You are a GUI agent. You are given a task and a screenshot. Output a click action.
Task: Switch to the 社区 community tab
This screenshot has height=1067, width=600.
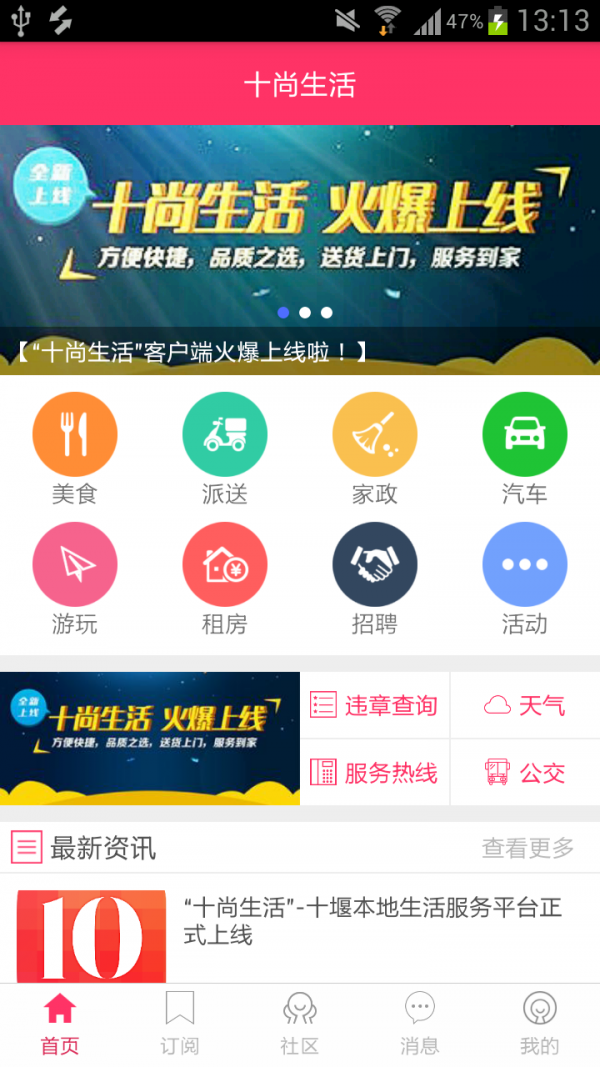click(300, 1024)
